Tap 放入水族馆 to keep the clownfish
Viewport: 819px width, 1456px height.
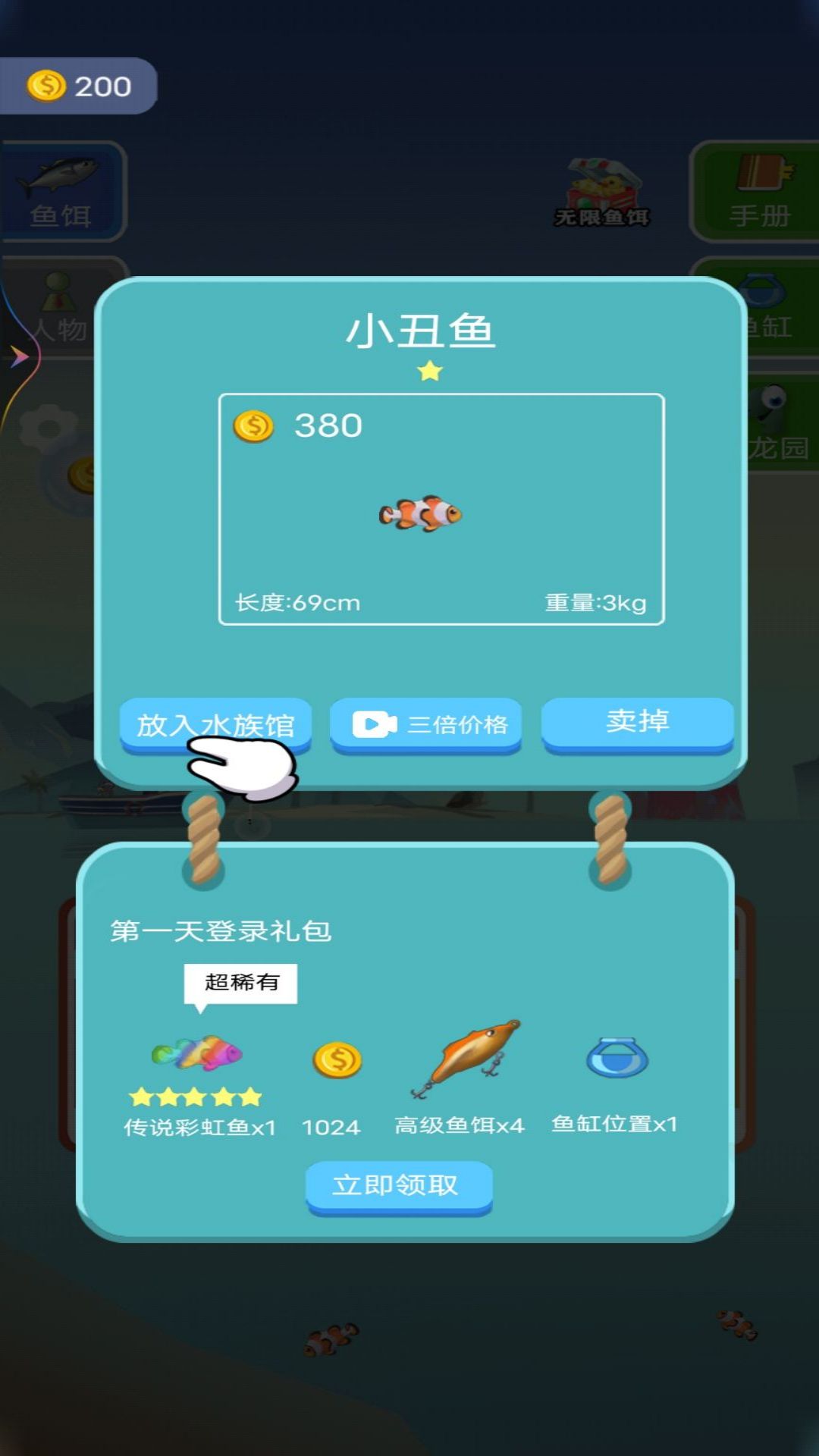tap(215, 725)
